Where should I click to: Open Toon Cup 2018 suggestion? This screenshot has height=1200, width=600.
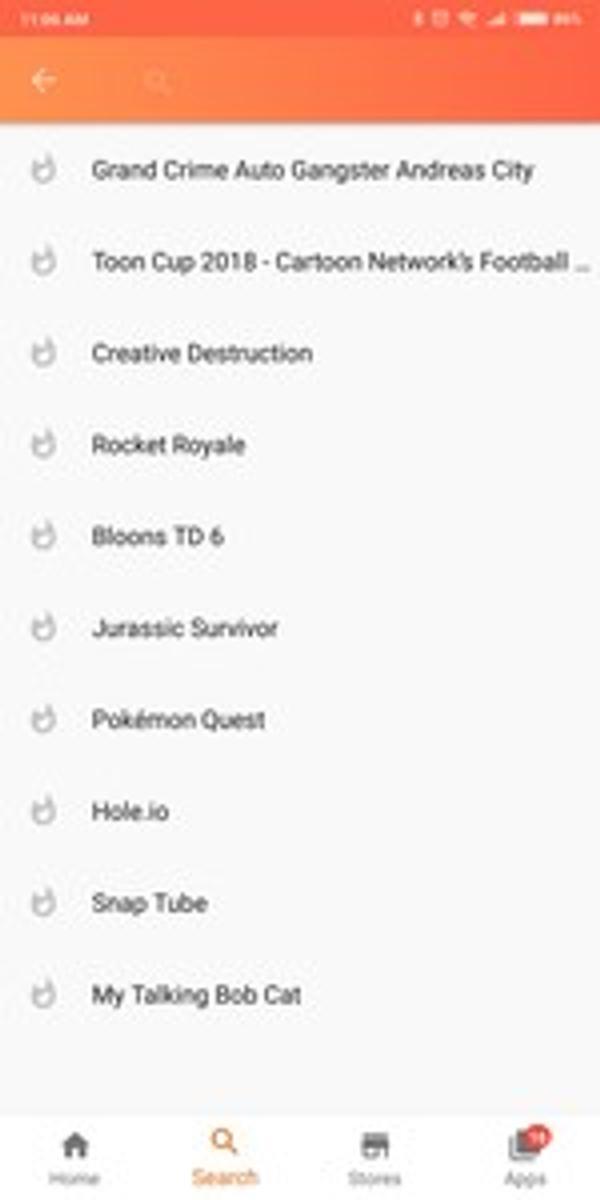pyautogui.click(x=340, y=262)
